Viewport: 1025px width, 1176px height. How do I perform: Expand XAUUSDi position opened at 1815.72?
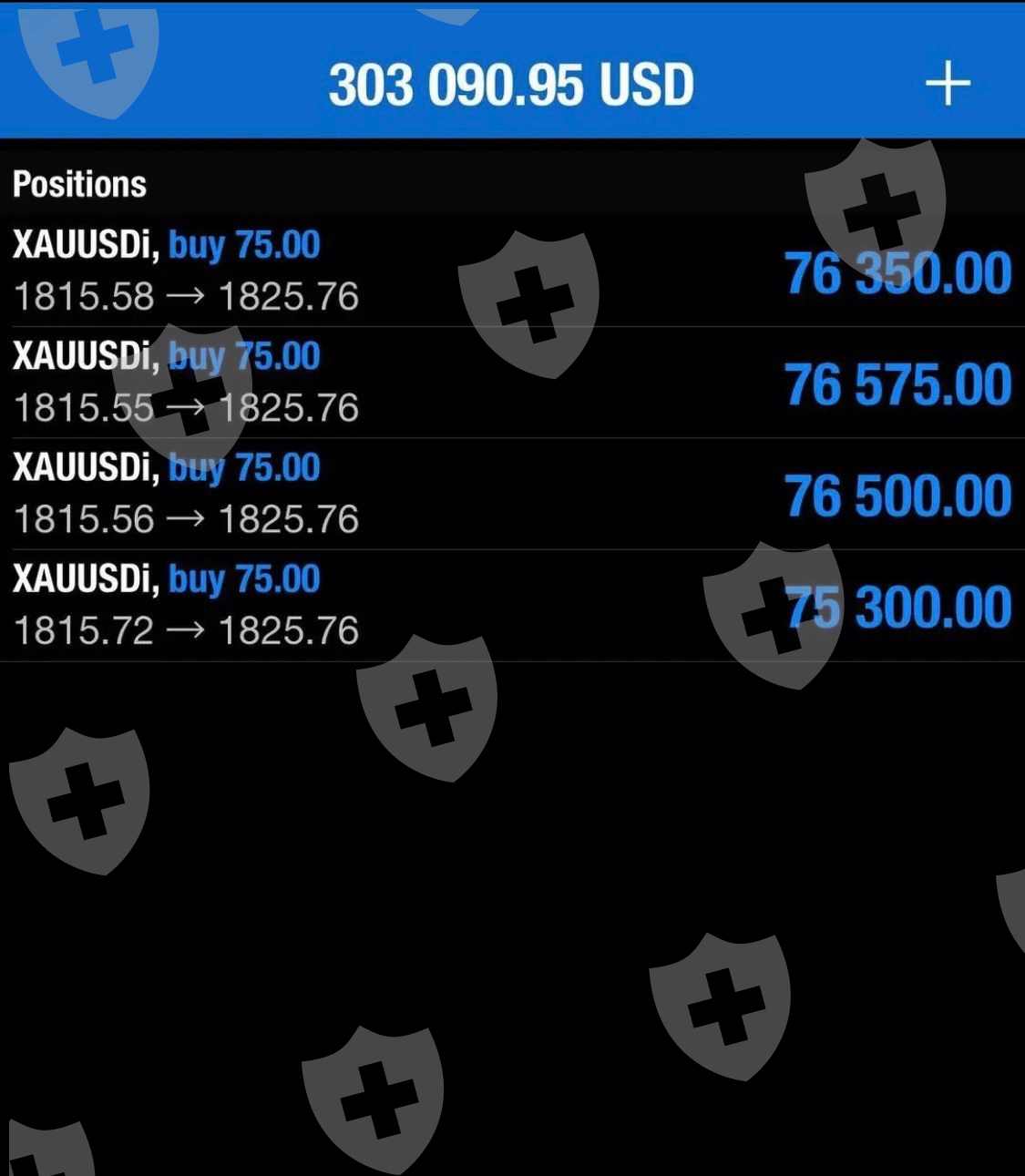(510, 605)
